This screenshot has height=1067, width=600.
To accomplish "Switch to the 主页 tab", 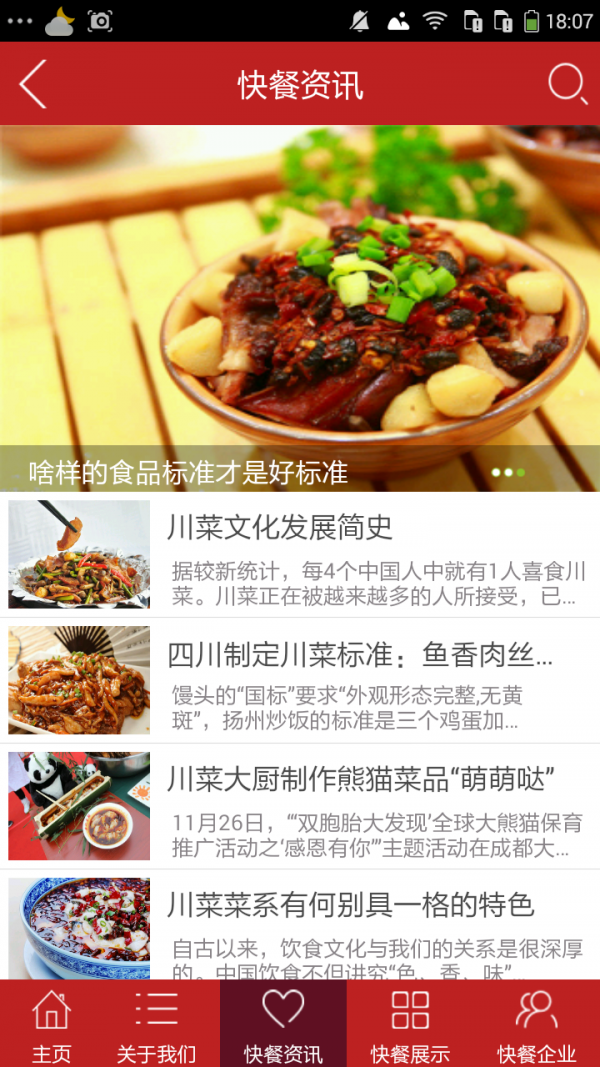I will point(52,1023).
